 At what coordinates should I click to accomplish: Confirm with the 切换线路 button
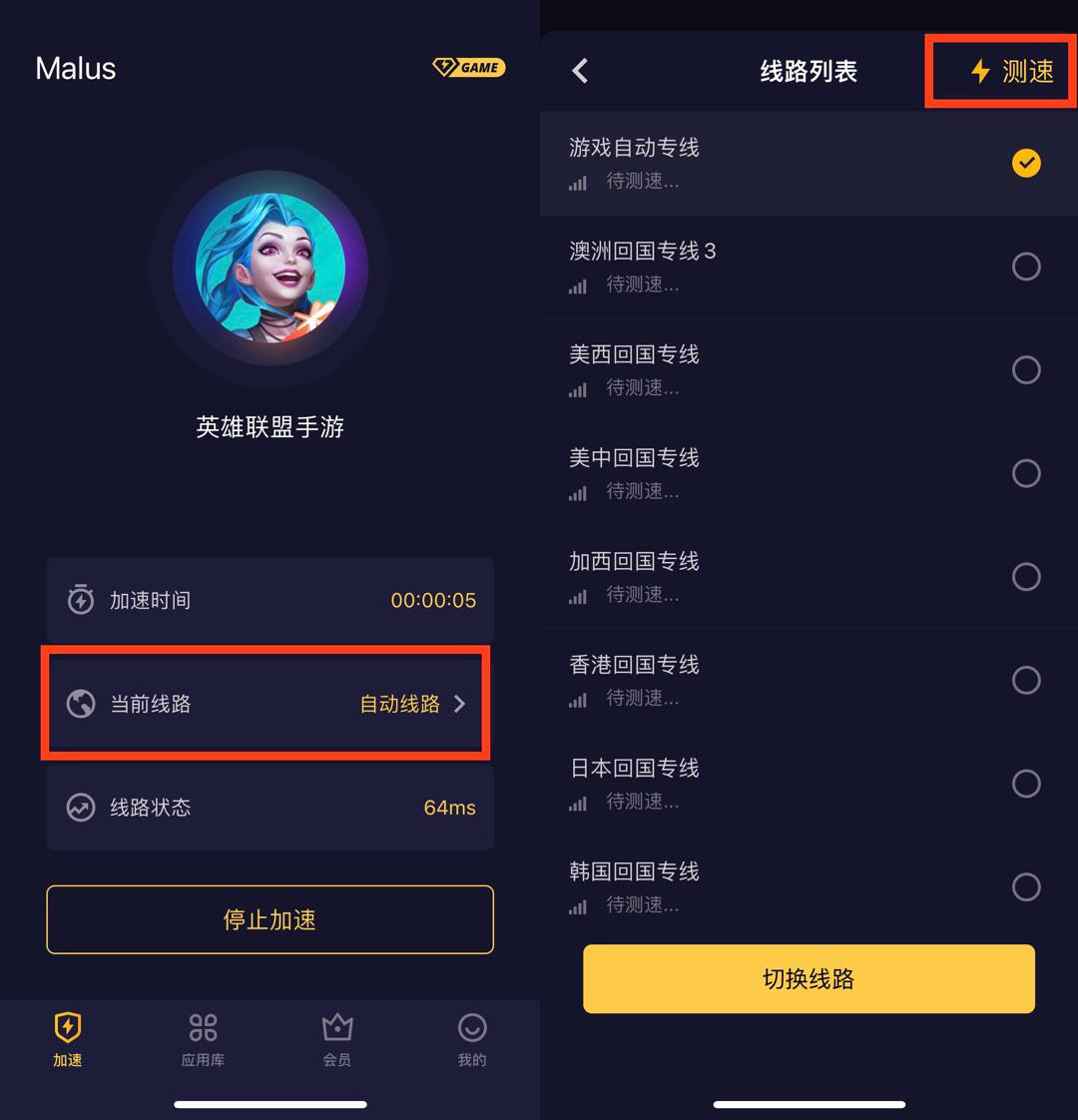808,979
